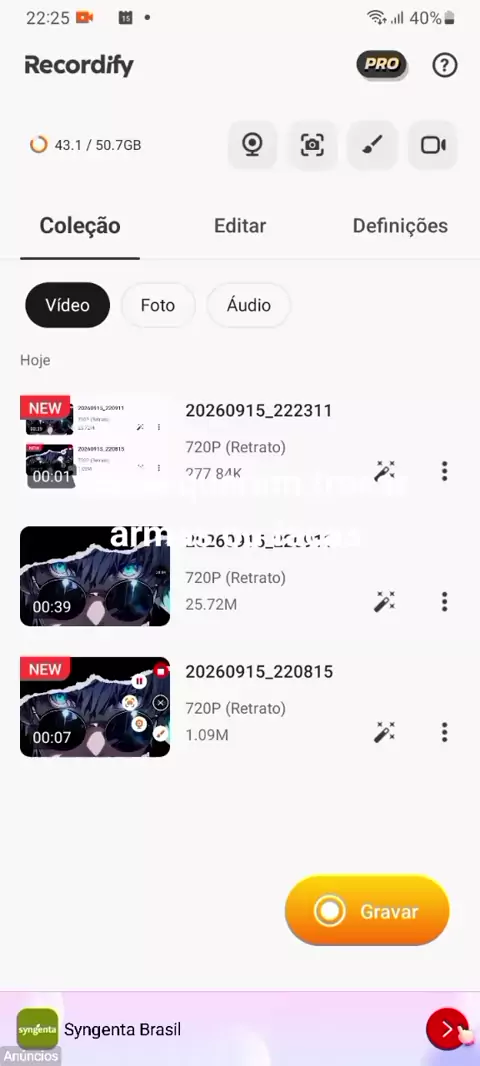This screenshot has width=480, height=1066.
Task: Select the Foto filter chip
Action: point(158,305)
